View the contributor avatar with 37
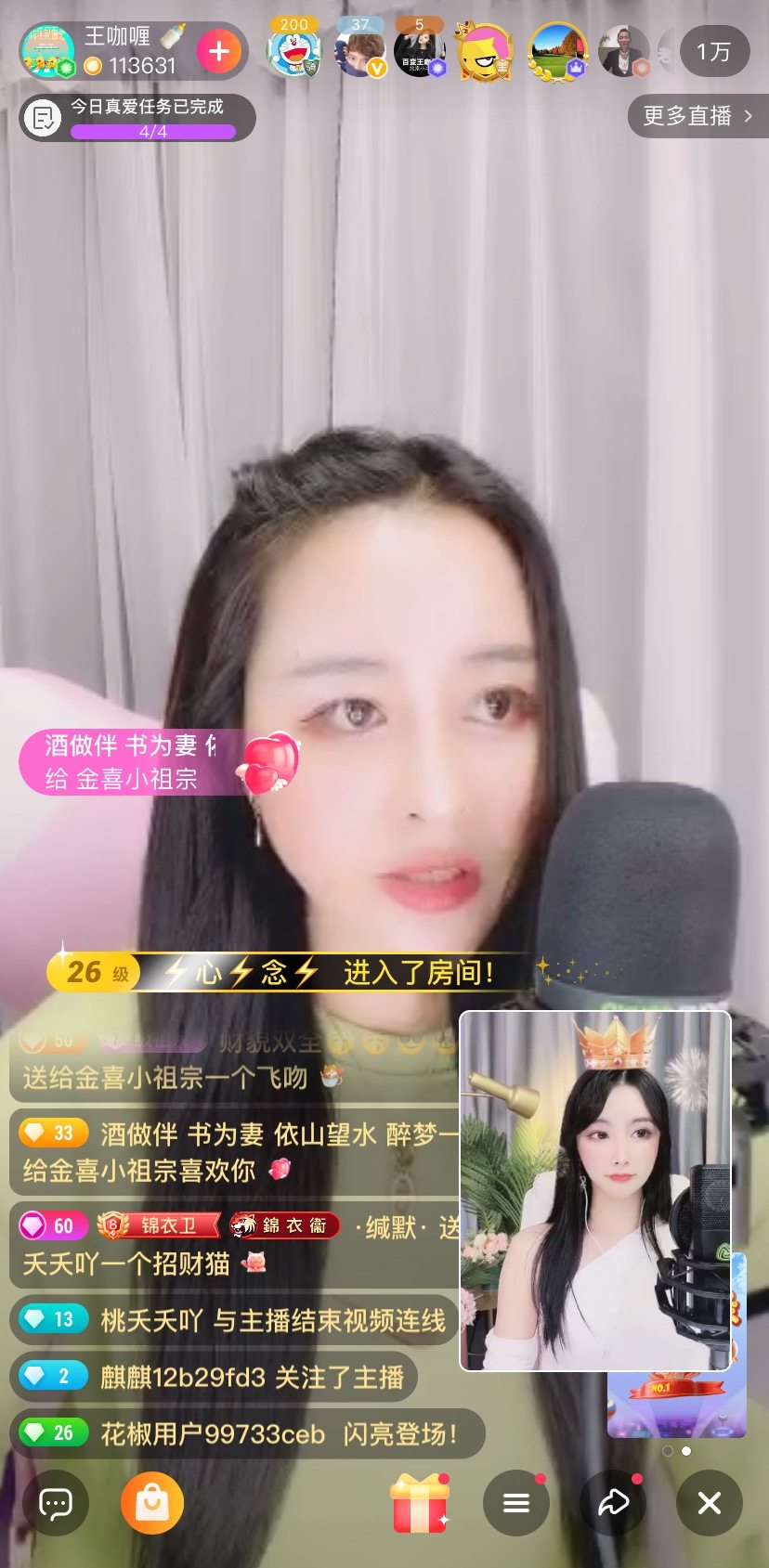Image resolution: width=769 pixels, height=1568 pixels. click(x=360, y=51)
